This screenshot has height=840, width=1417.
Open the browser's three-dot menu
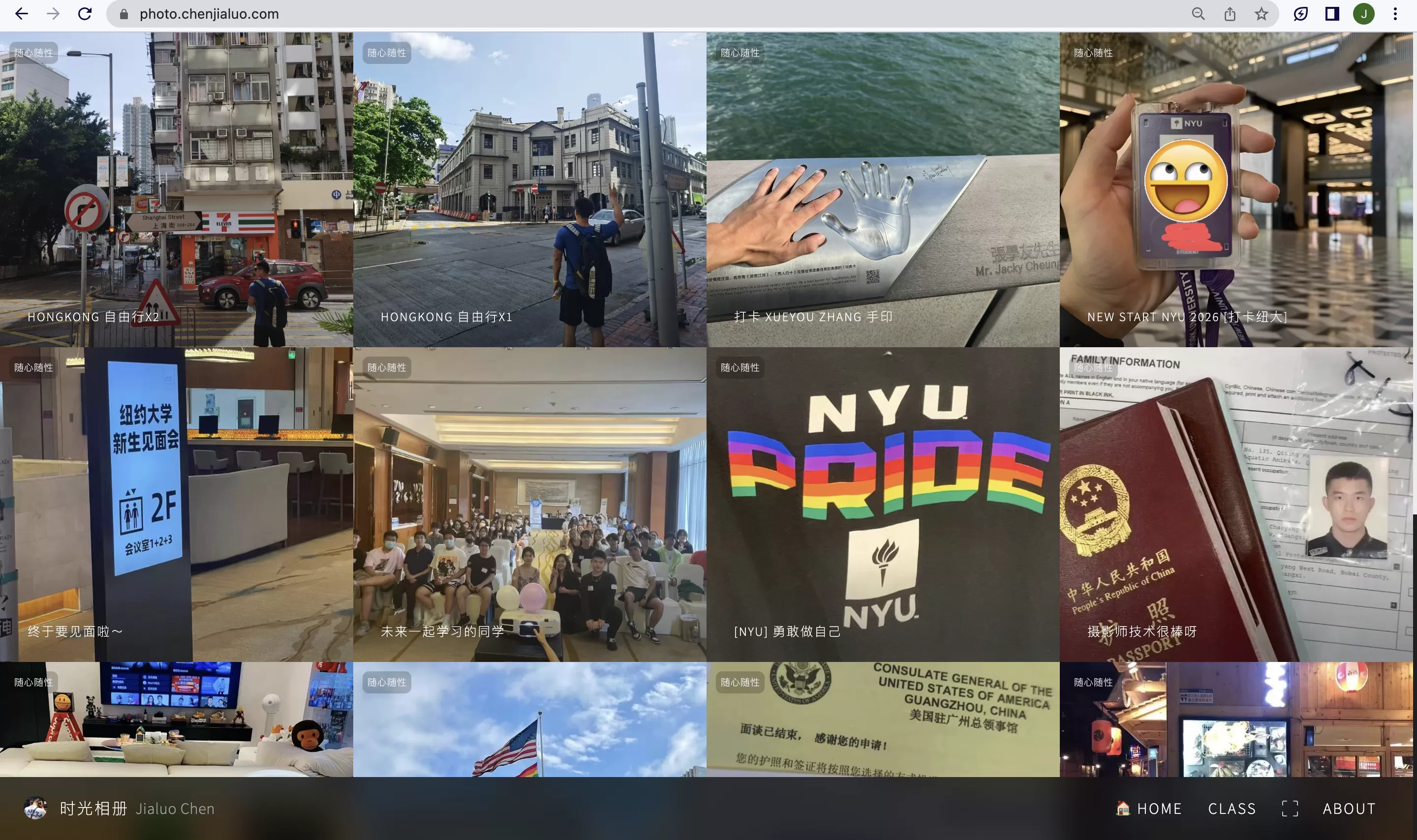[1395, 14]
